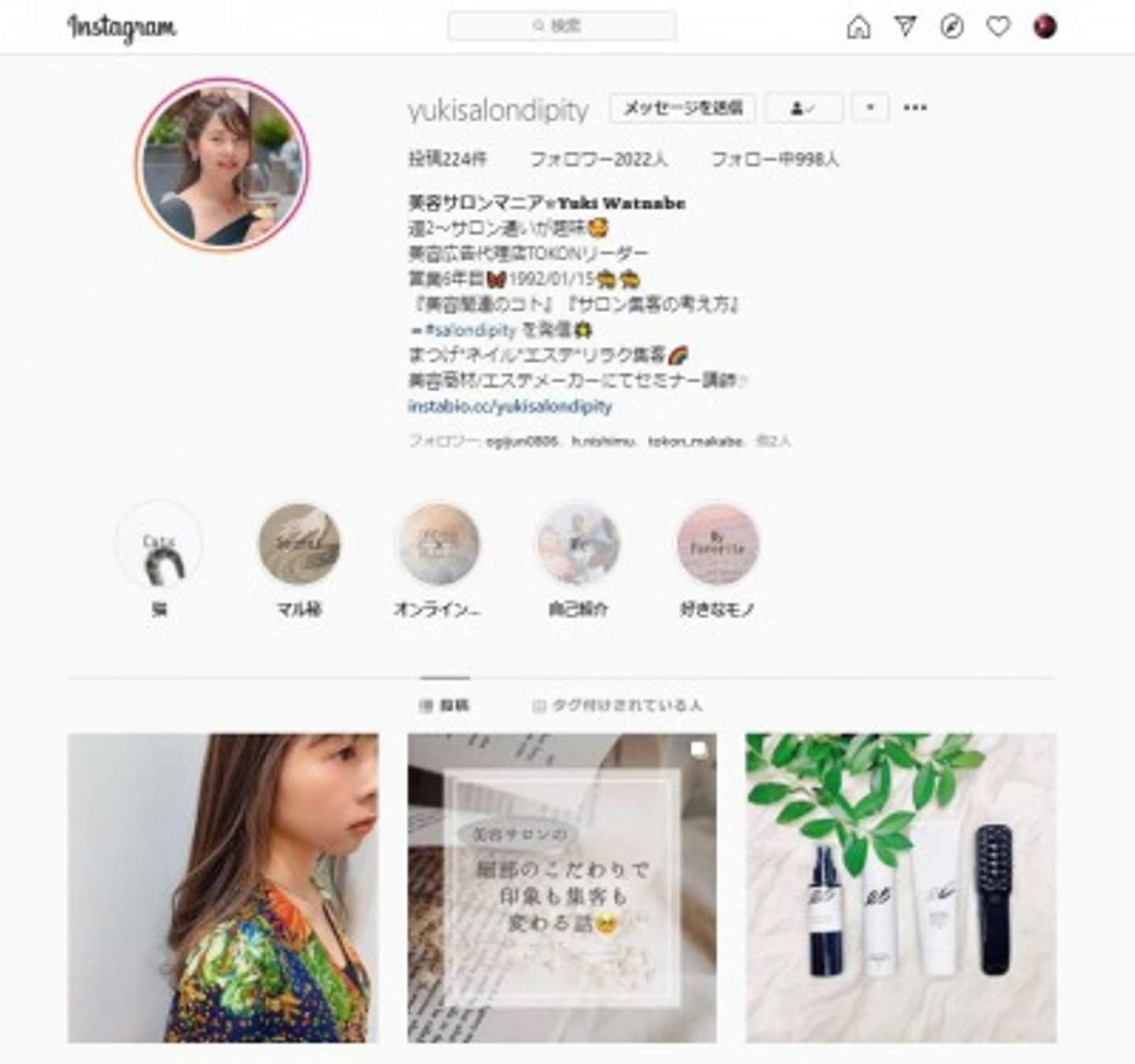Expand suggested accounts dropdown arrow
The height and width of the screenshot is (1064, 1135).
[x=870, y=108]
